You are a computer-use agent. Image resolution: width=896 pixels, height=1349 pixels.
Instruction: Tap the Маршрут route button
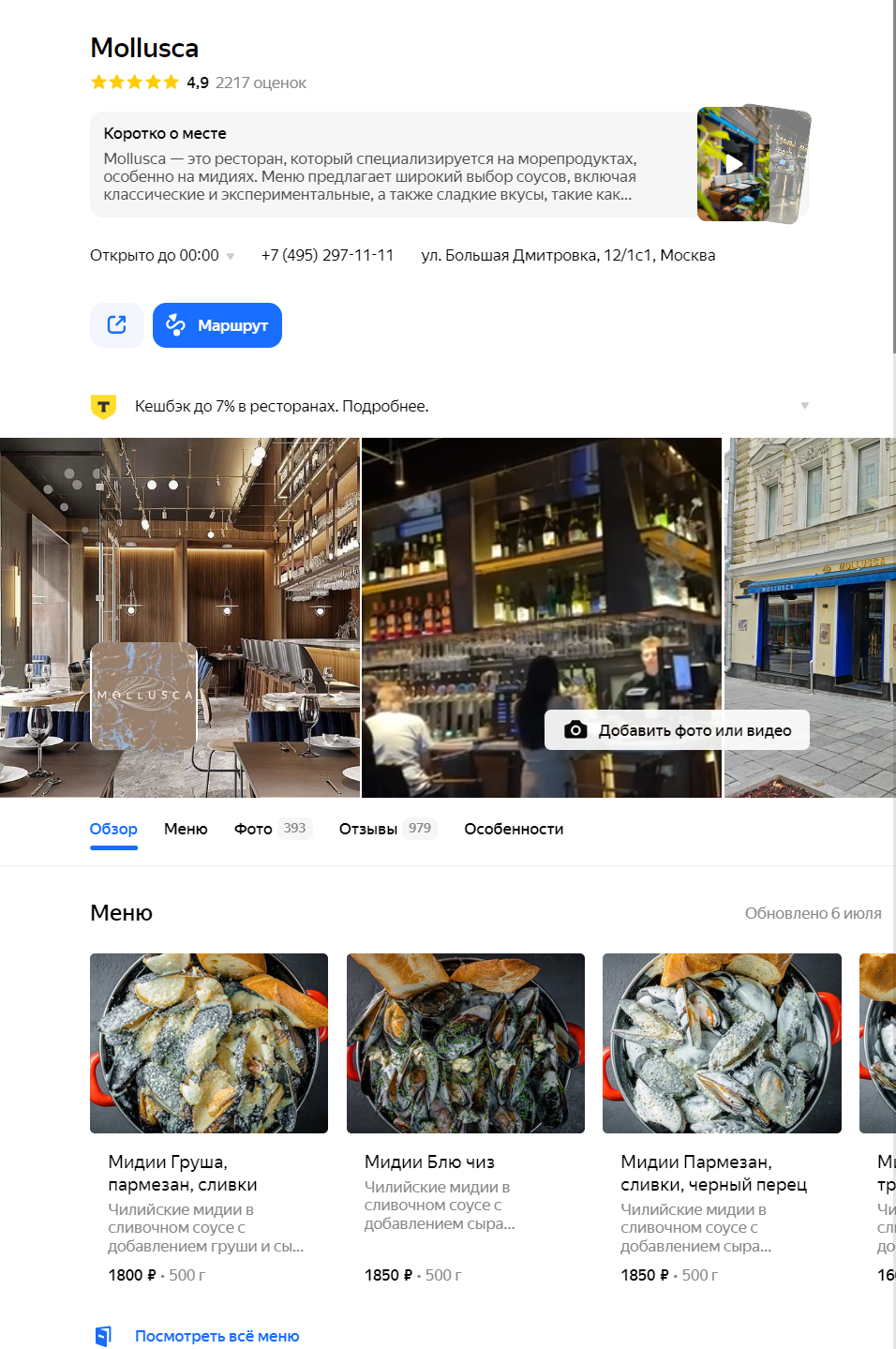217,325
